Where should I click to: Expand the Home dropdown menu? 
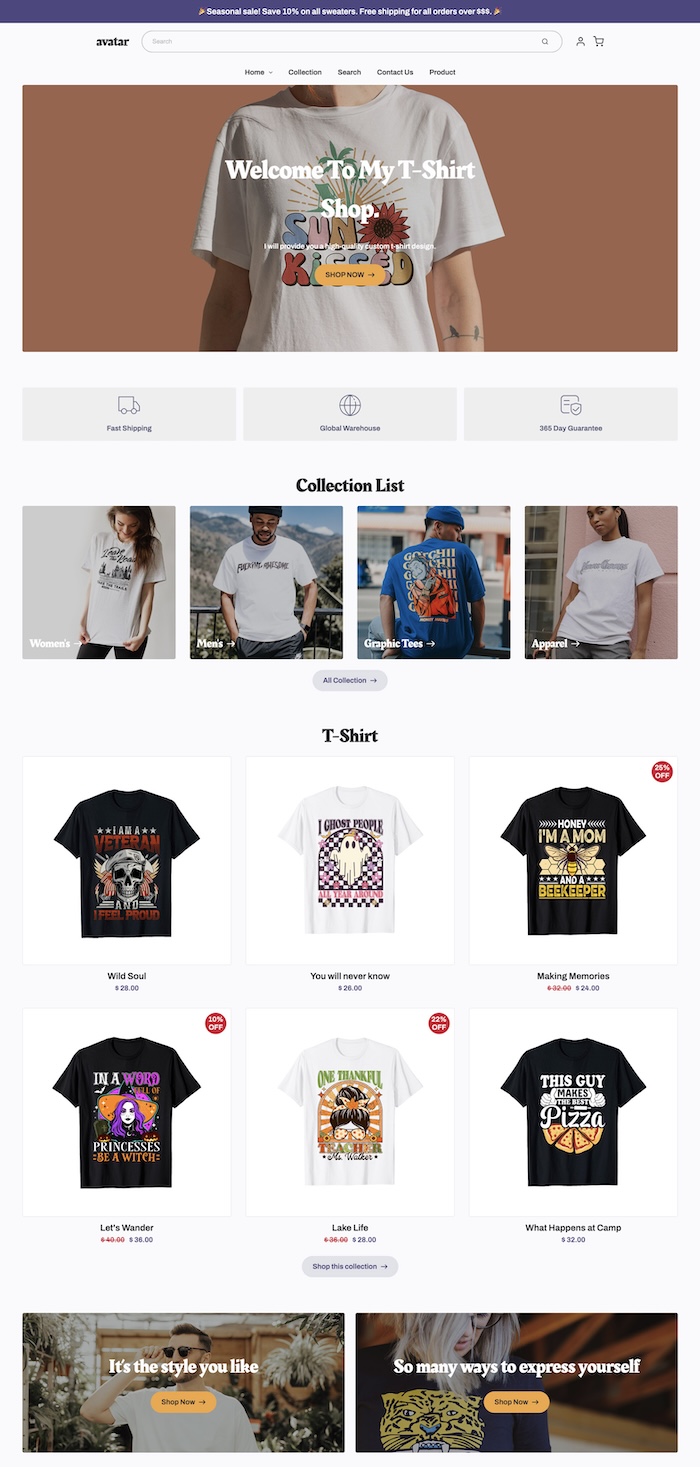[258, 72]
